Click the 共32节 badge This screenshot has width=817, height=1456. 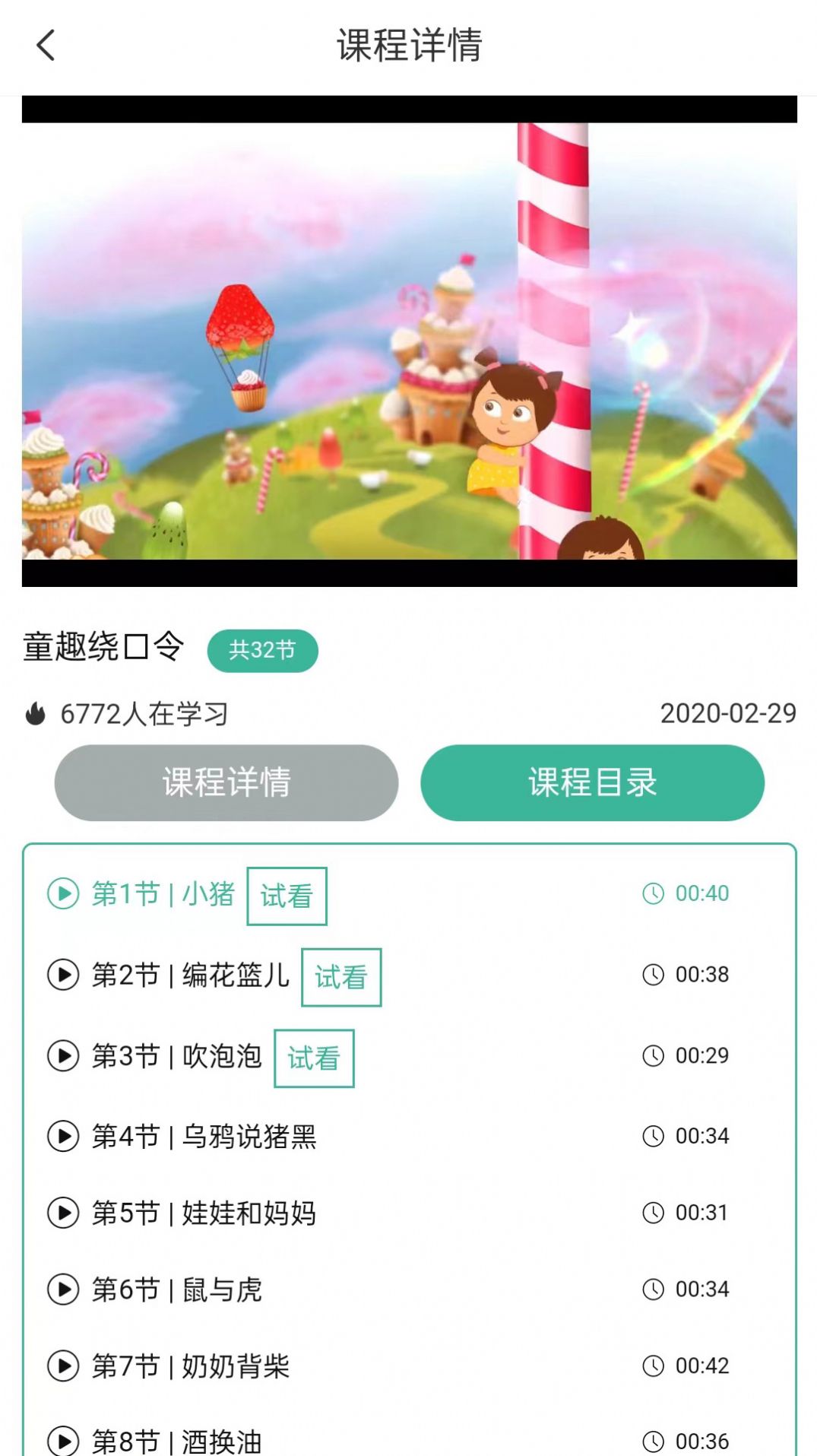[262, 651]
